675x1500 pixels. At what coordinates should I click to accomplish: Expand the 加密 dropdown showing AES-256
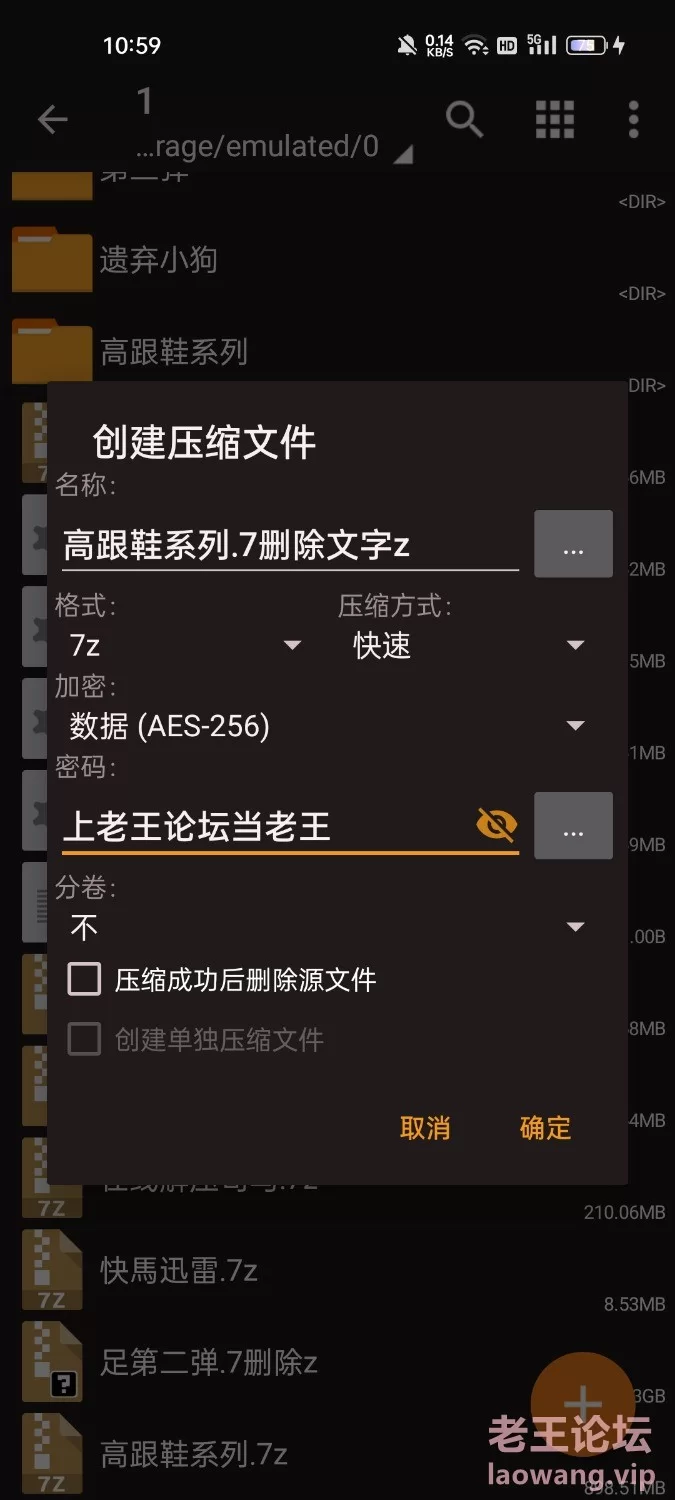325,726
